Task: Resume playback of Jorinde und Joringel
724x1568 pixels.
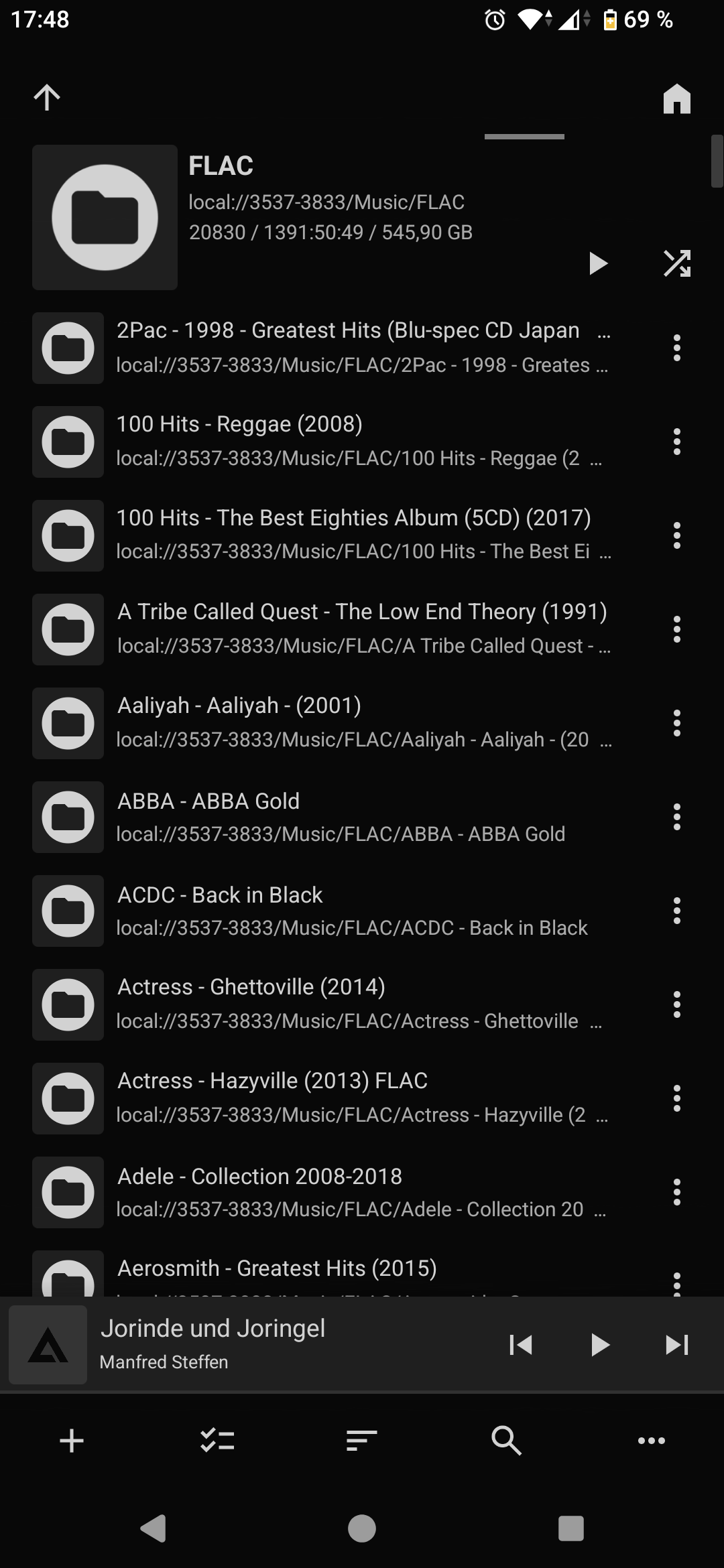Action: pyautogui.click(x=599, y=1344)
